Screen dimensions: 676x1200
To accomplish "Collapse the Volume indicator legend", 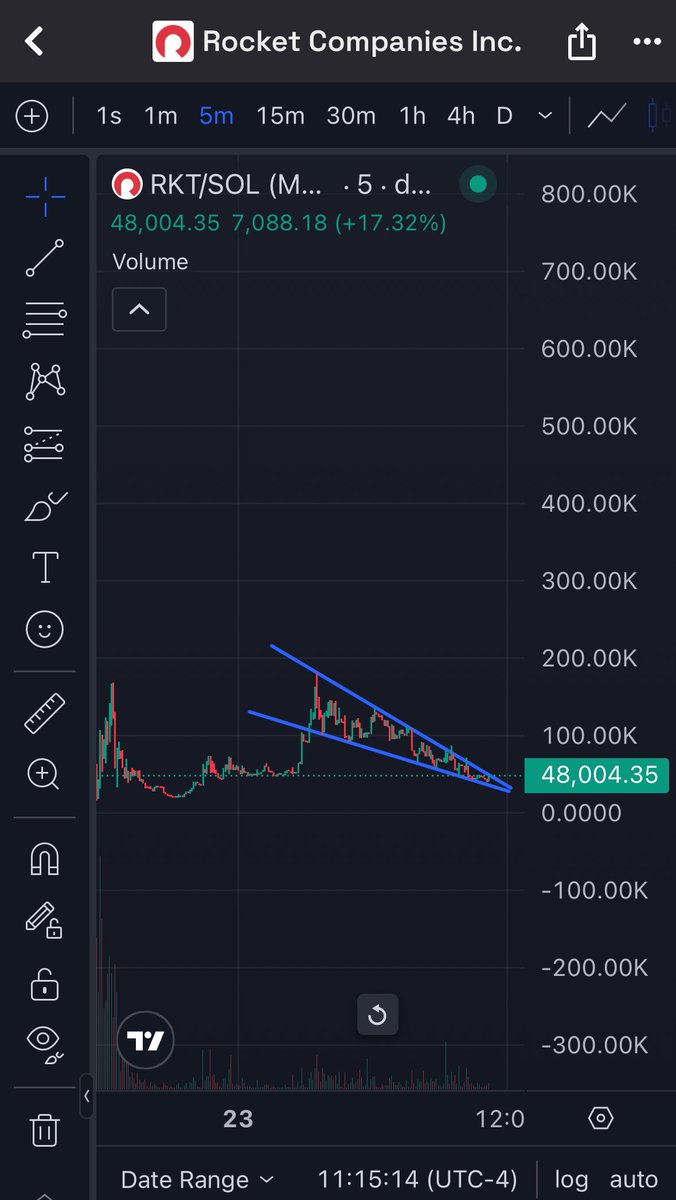I will (x=139, y=310).
